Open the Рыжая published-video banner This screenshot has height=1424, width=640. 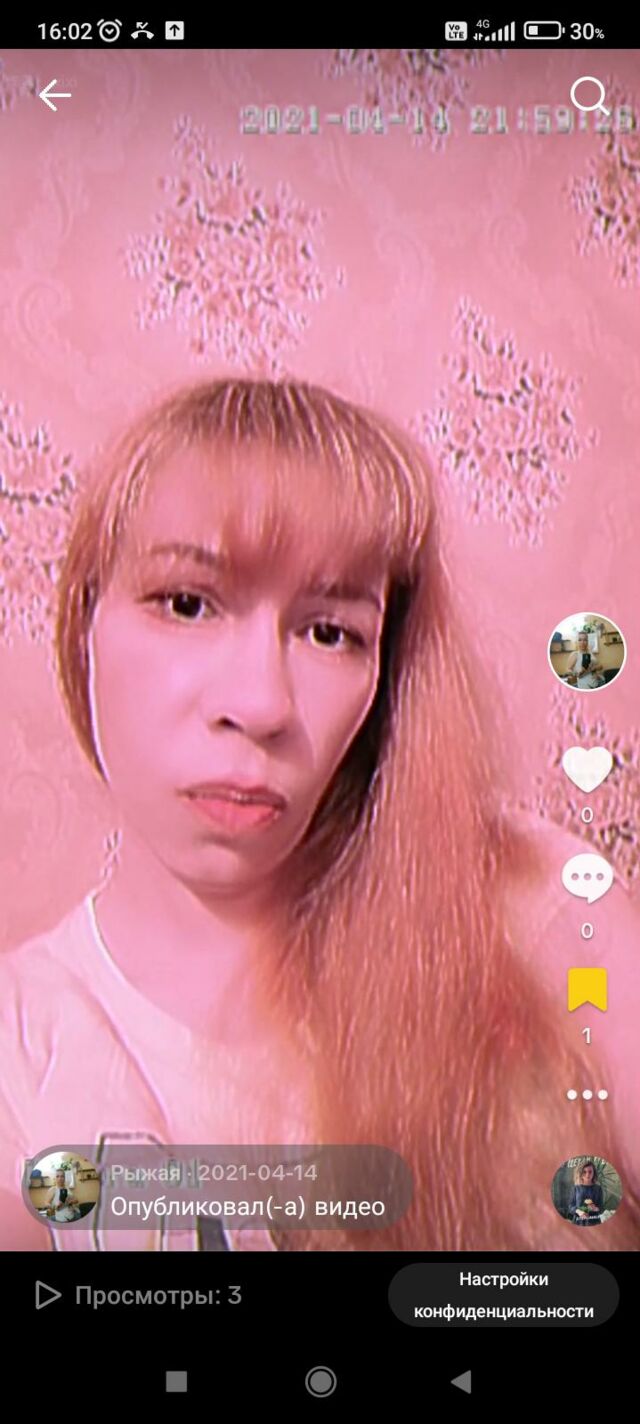point(217,1188)
